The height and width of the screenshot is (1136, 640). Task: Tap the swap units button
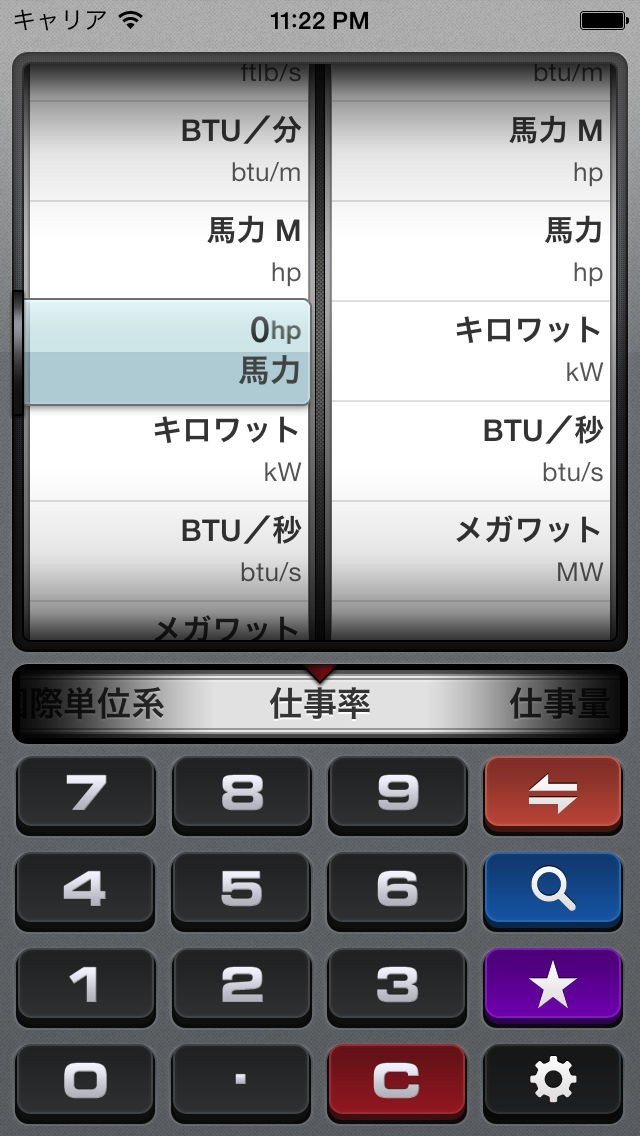(x=553, y=794)
